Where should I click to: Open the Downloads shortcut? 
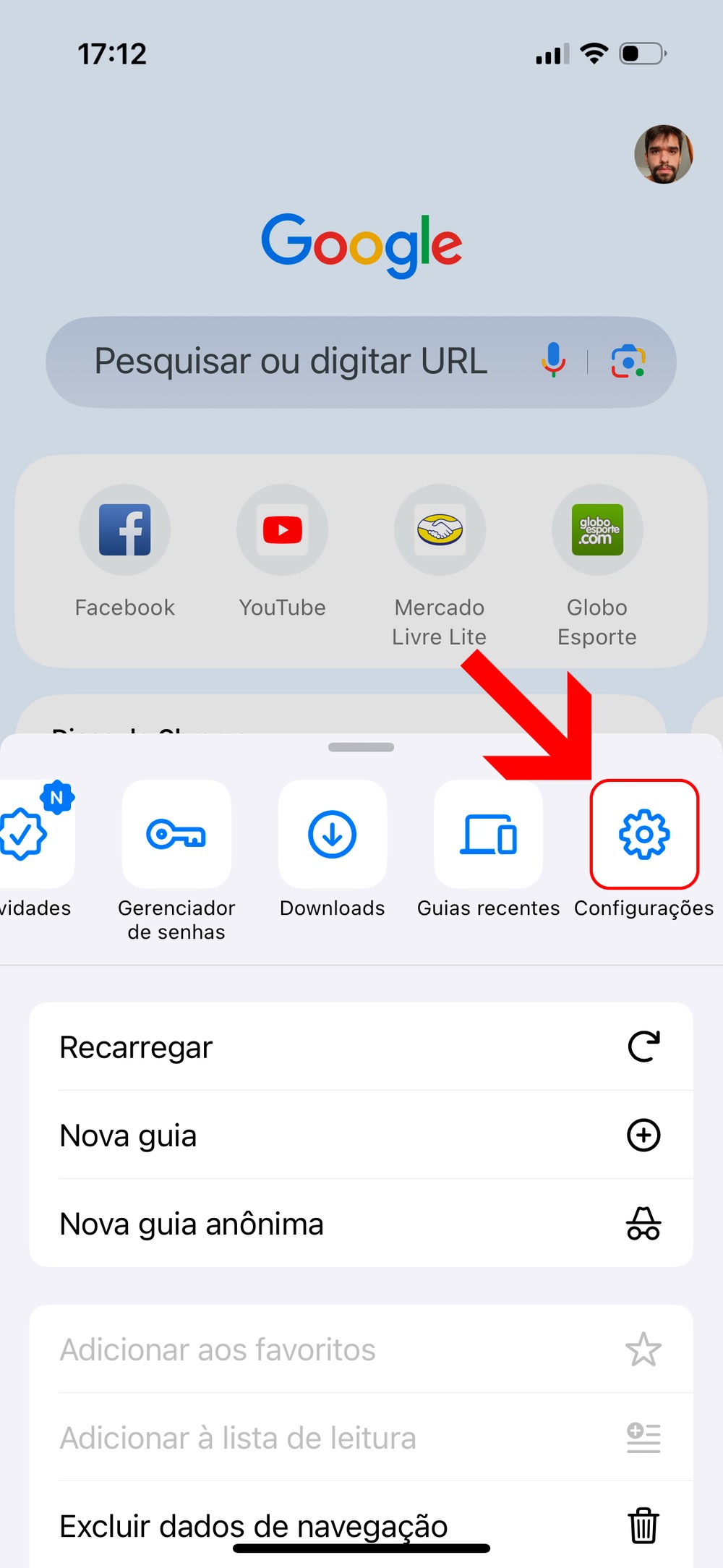[333, 834]
